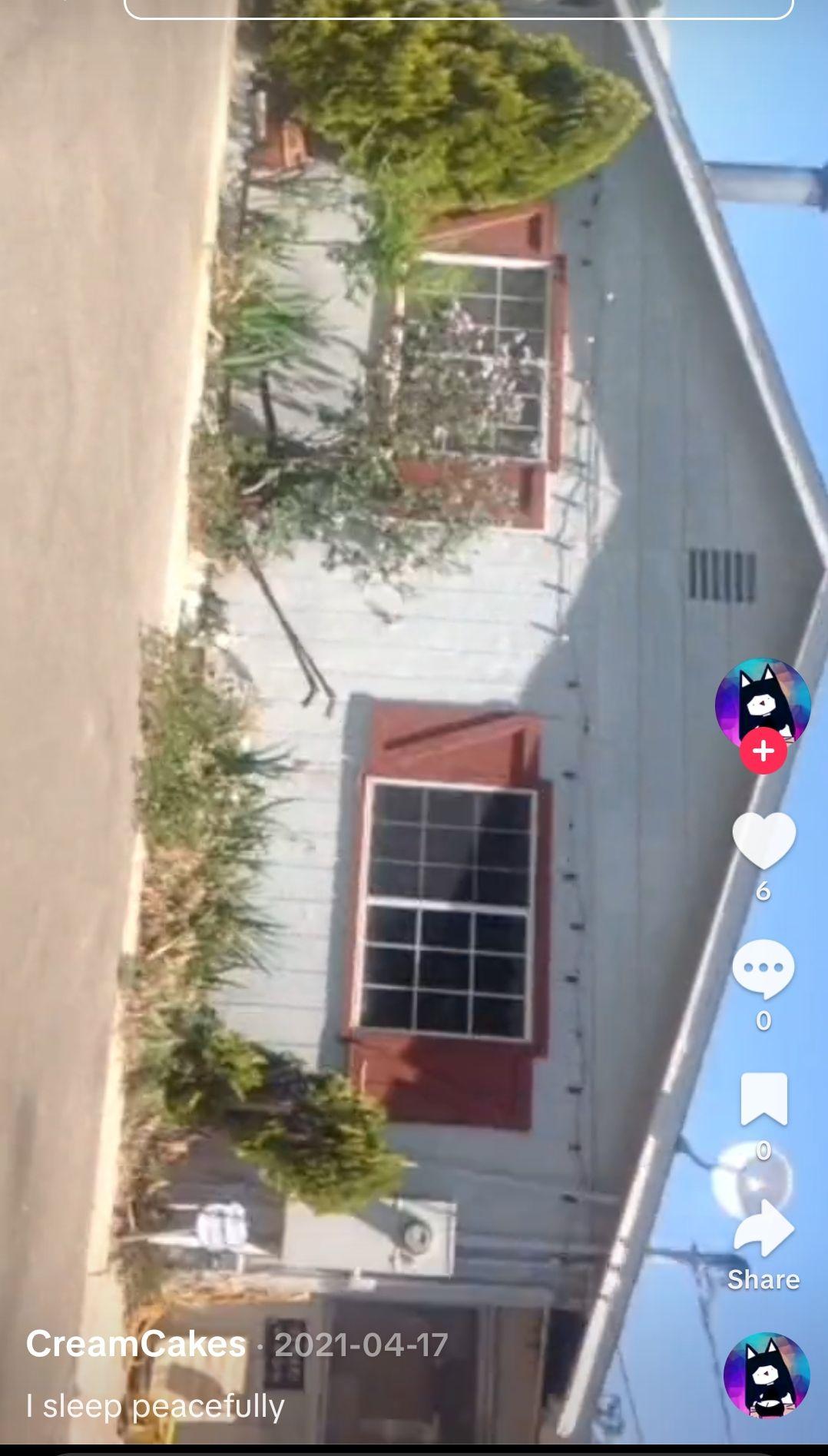828x1456 pixels.
Task: Bookmark this video
Action: point(763,1099)
